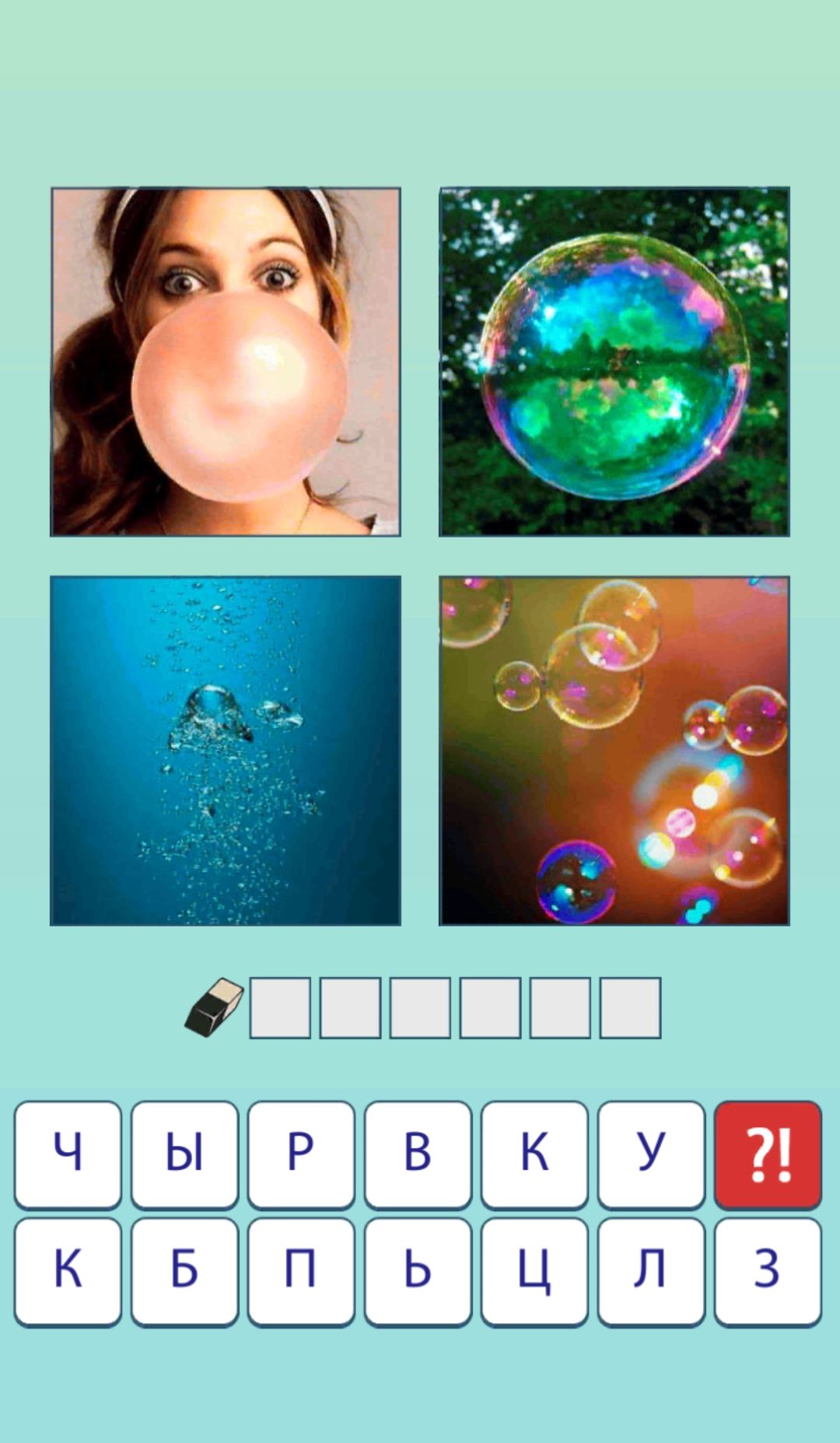Screen dimensions: 840x1443
Task: Enlarge the bubble gum girl picture
Action: [x=226, y=362]
